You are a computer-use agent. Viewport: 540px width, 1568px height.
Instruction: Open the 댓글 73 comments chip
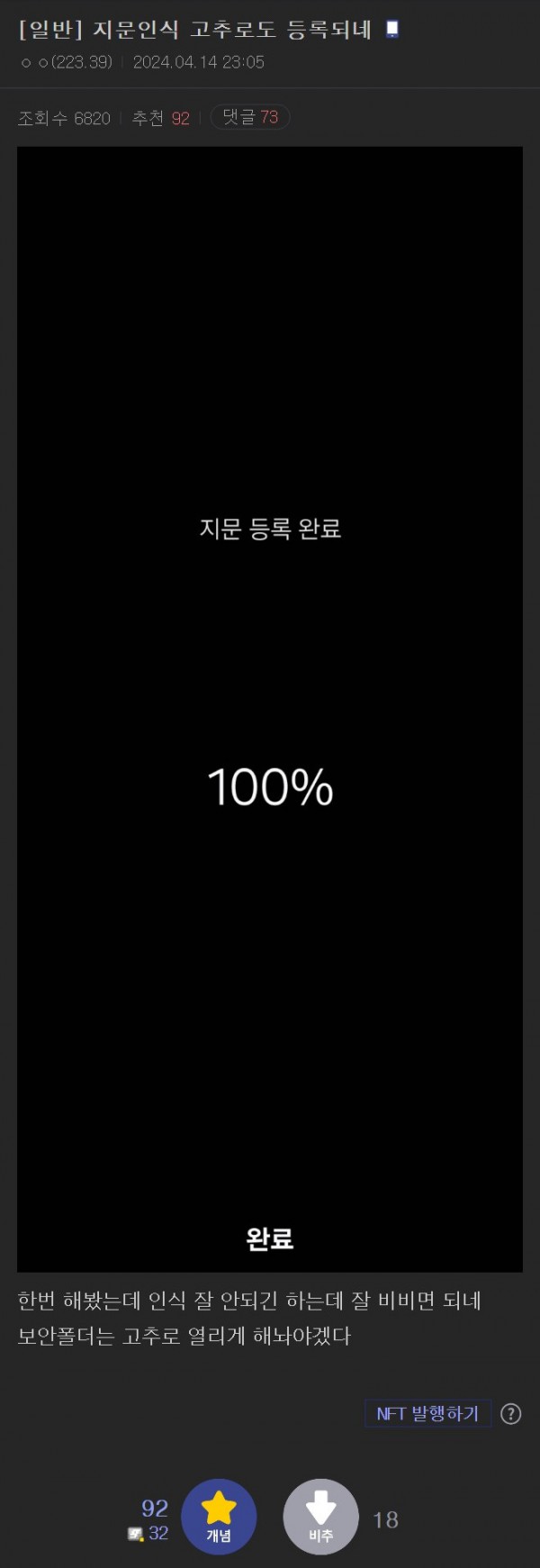pyautogui.click(x=250, y=117)
